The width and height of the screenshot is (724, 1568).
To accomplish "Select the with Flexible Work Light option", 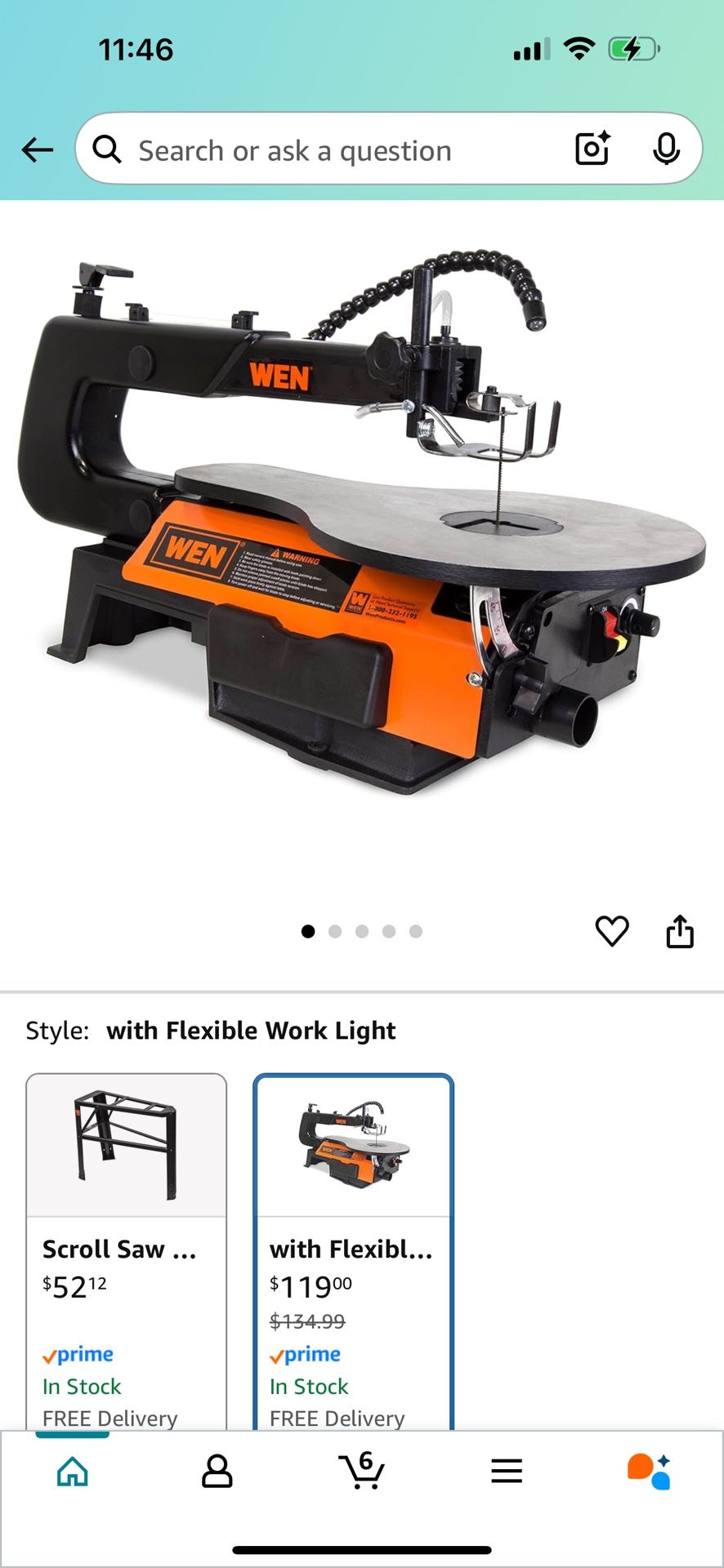I will 353,1251.
